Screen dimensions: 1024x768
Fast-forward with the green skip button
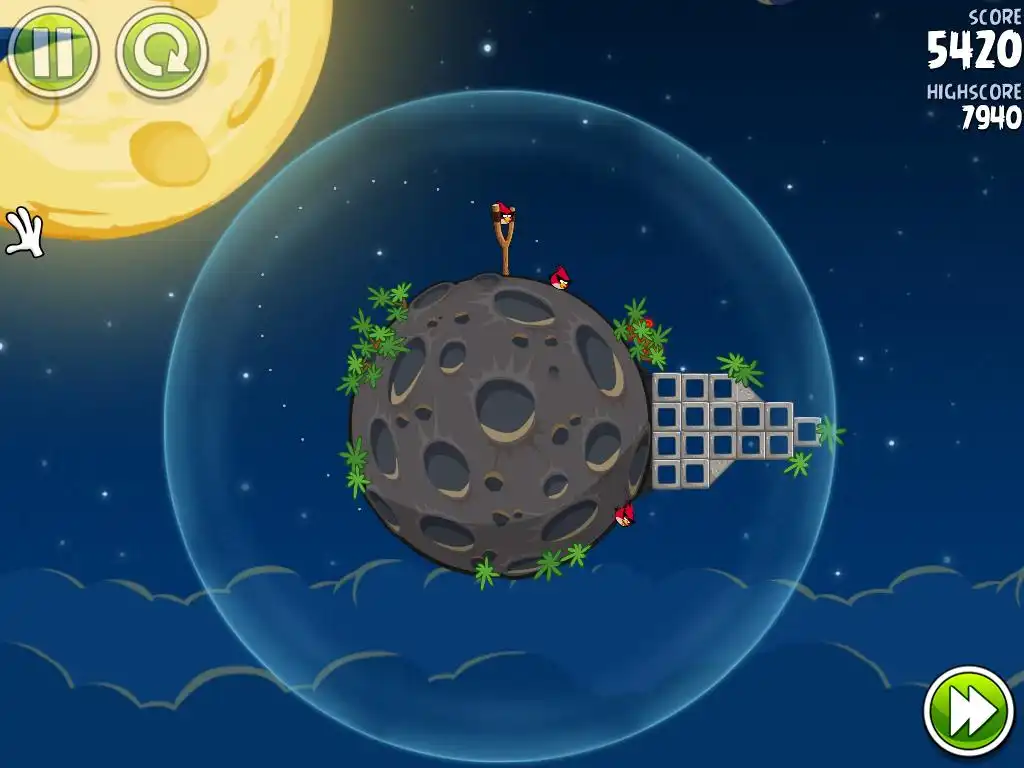(x=967, y=711)
